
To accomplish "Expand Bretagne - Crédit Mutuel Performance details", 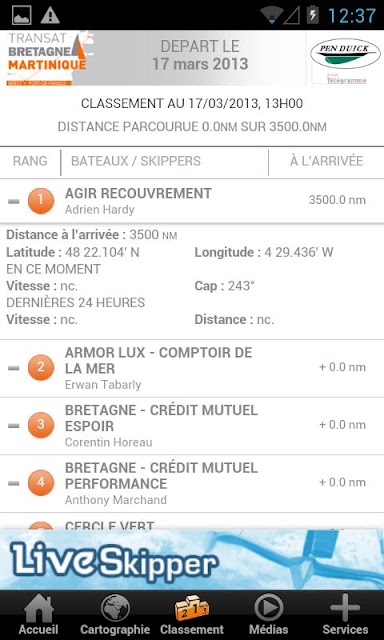I will coord(192,483).
